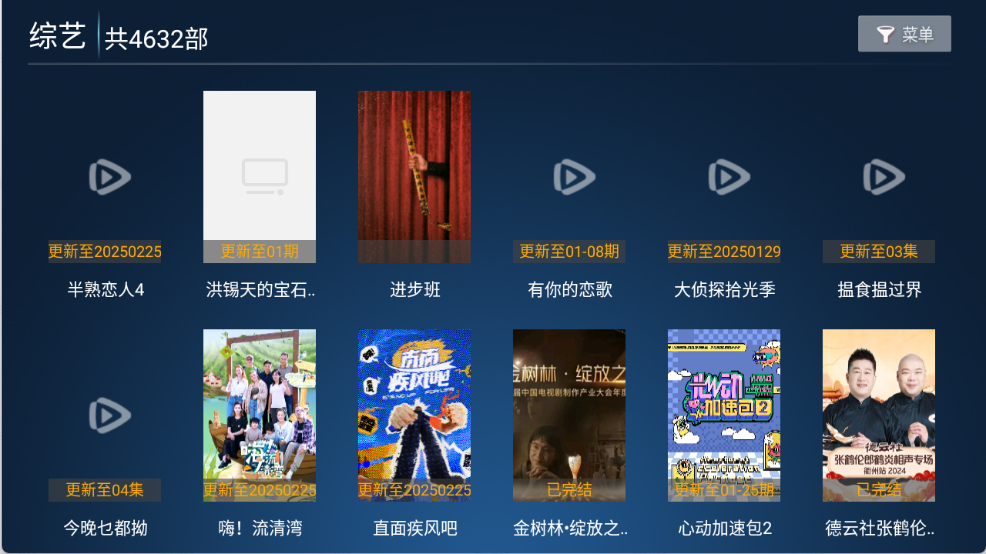Open 揾食揾过界
986x554 pixels.
click(879, 178)
